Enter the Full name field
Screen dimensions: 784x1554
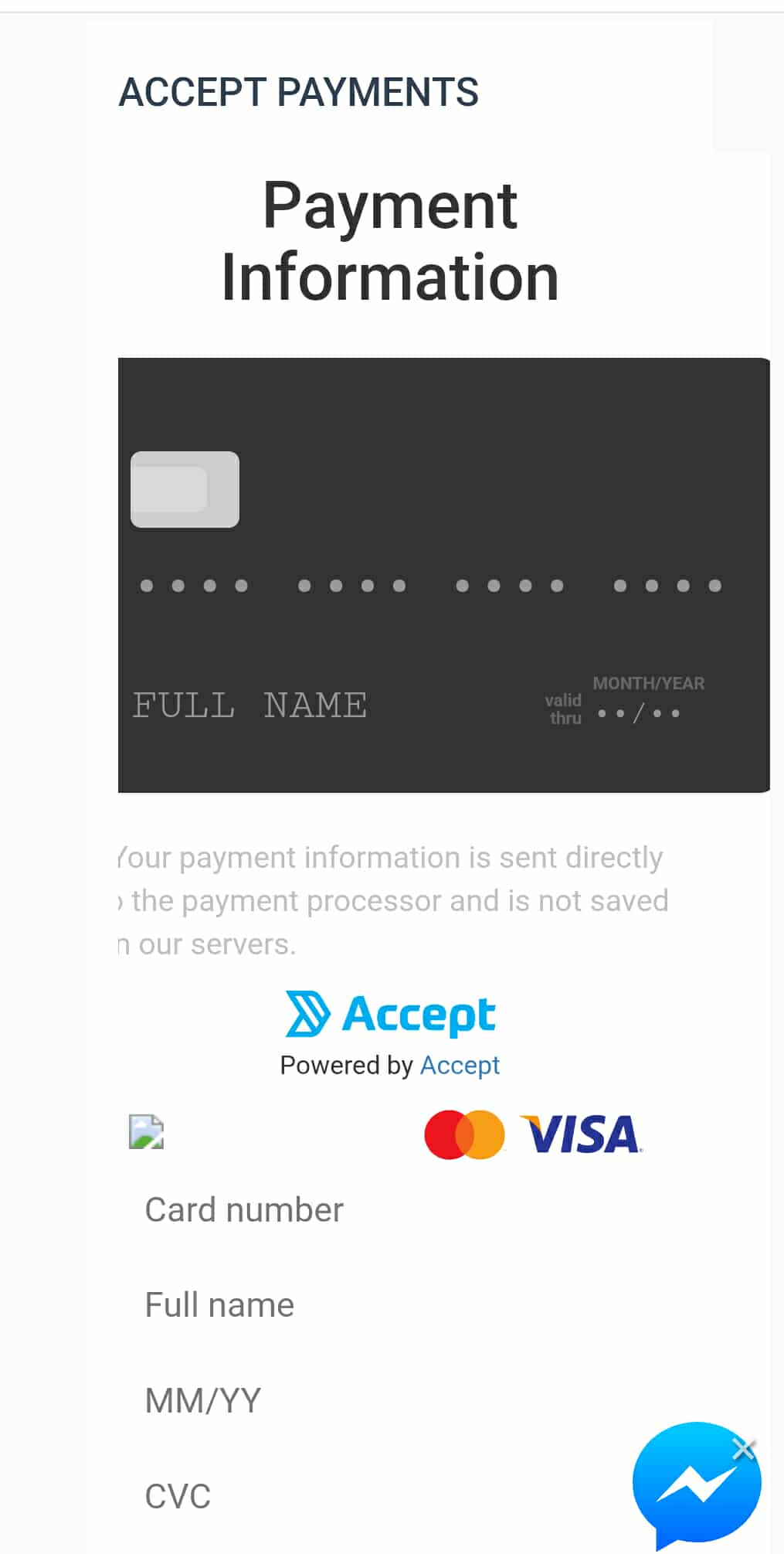click(x=386, y=1306)
